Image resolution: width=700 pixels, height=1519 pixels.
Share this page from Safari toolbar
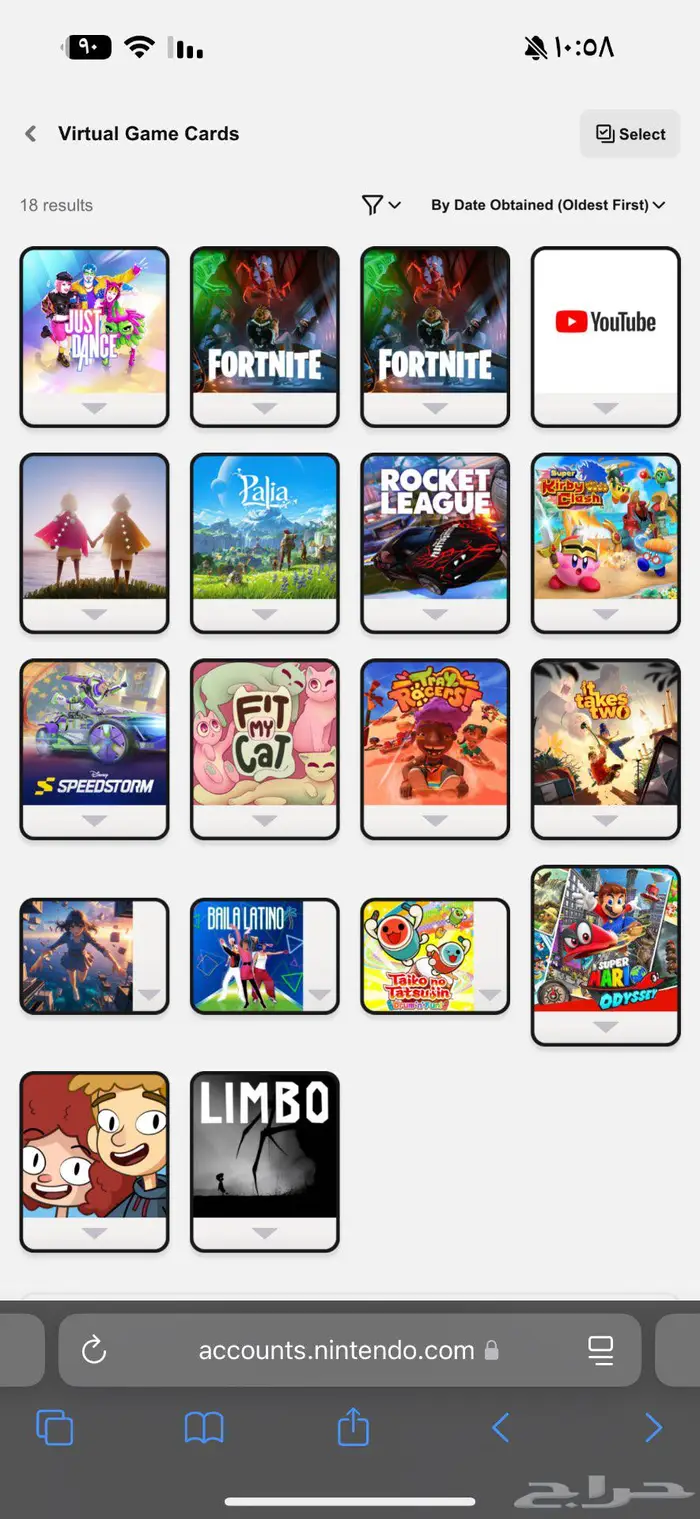point(353,1428)
